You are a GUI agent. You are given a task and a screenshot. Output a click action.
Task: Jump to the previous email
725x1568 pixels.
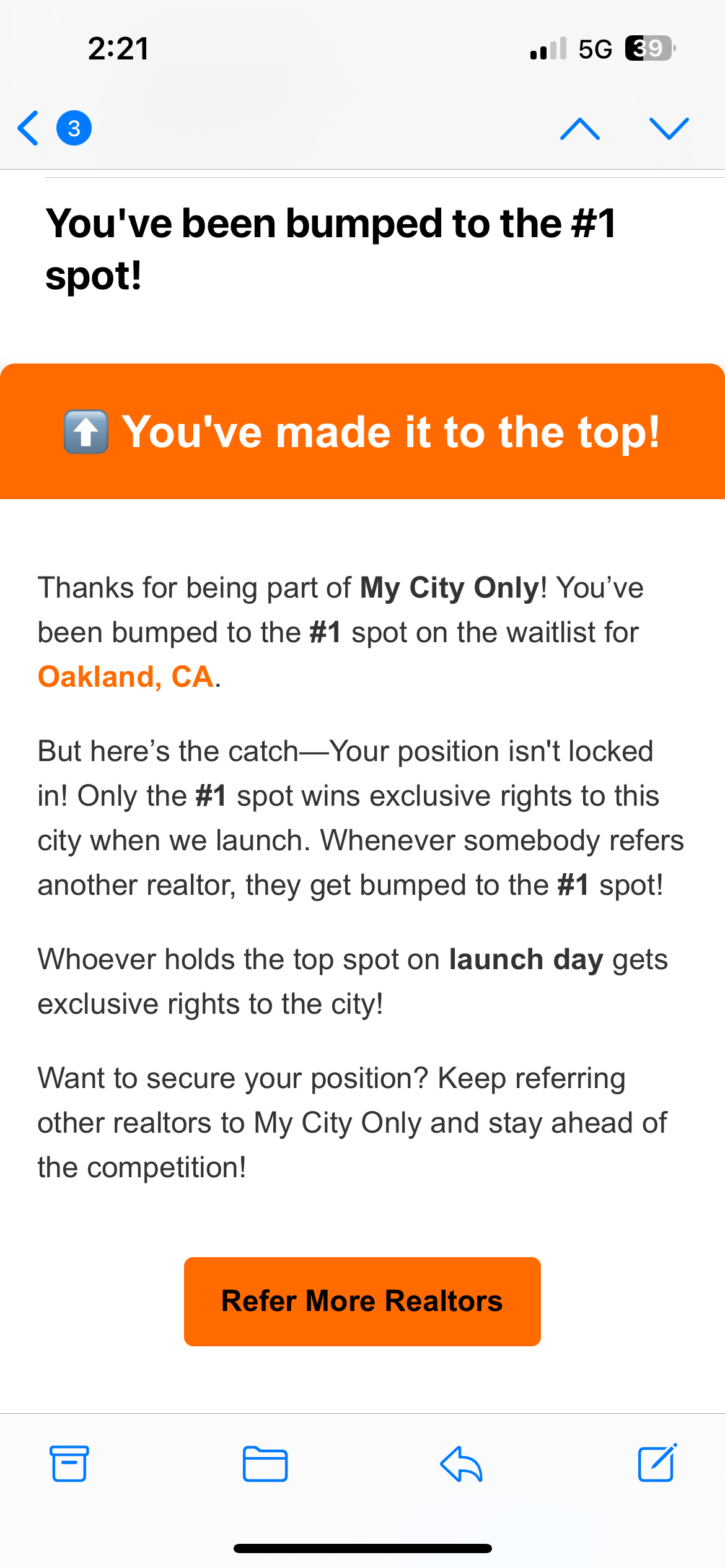[579, 129]
